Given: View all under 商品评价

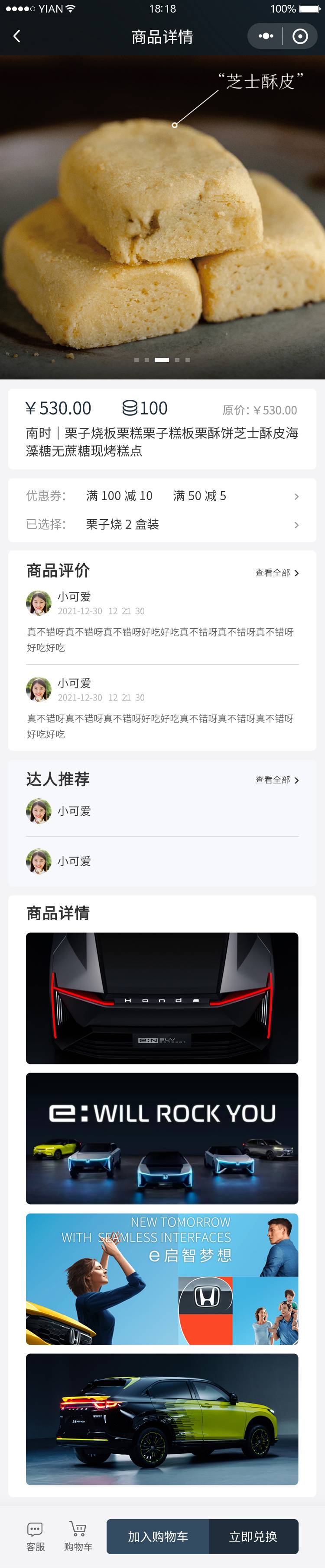Looking at the screenshot, I should coord(277,573).
